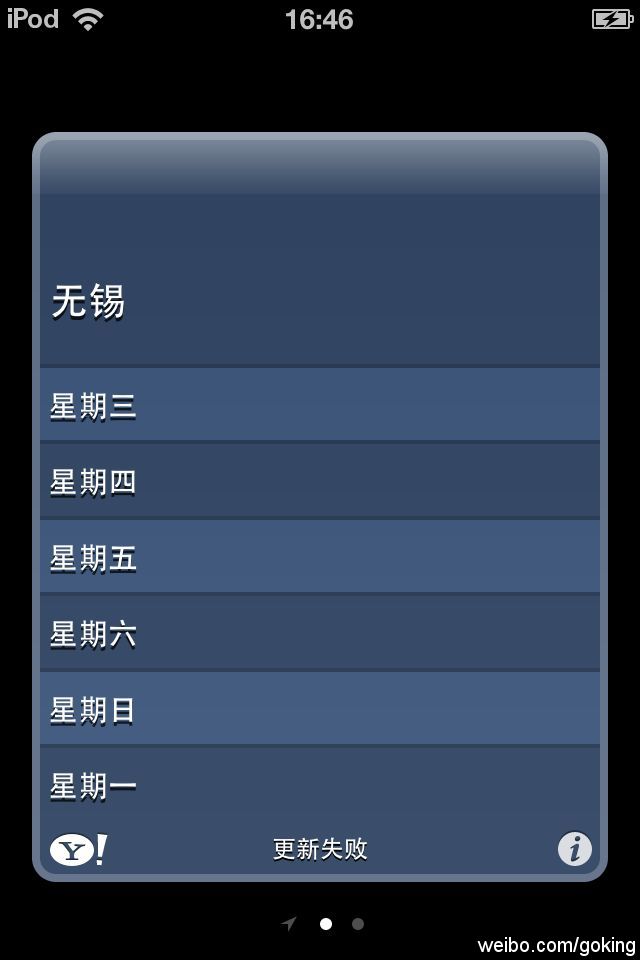The width and height of the screenshot is (640, 960).
Task: Tap the page indicator dots
Action: point(326,924)
